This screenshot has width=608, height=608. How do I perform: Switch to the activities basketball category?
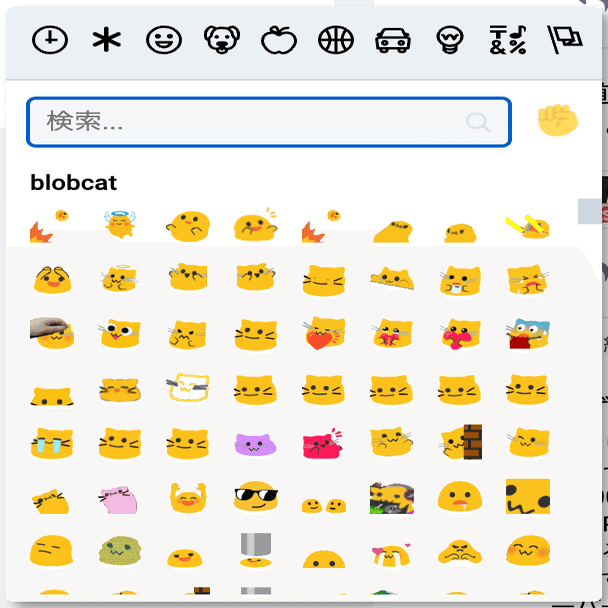tap(335, 40)
